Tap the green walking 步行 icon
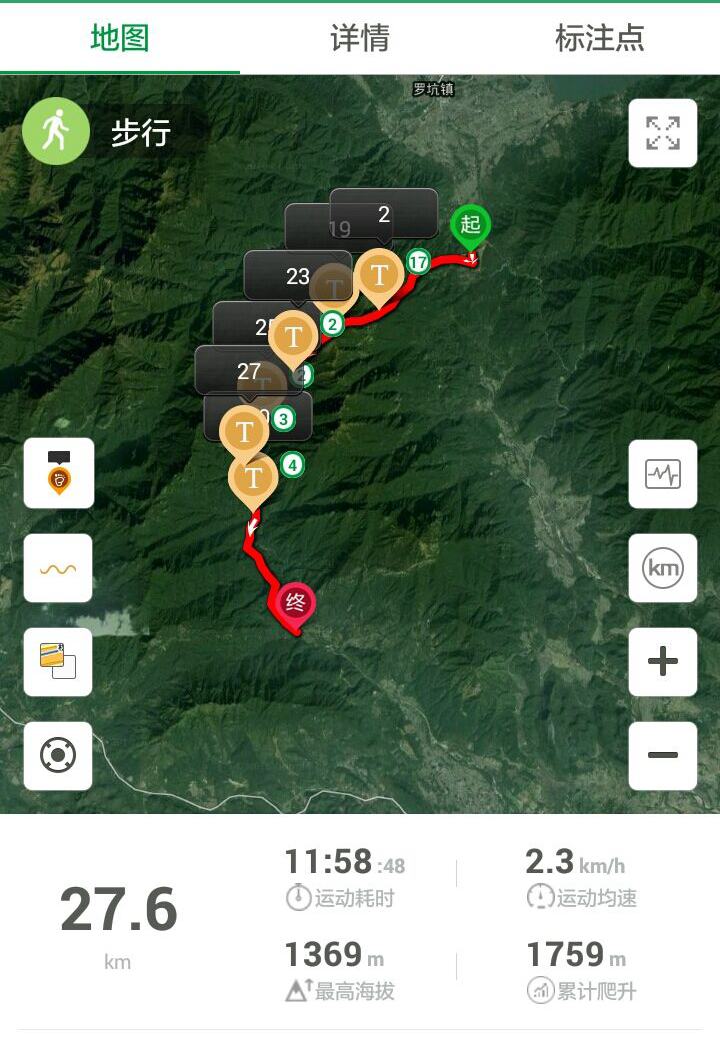720x1045 pixels. coord(56,131)
